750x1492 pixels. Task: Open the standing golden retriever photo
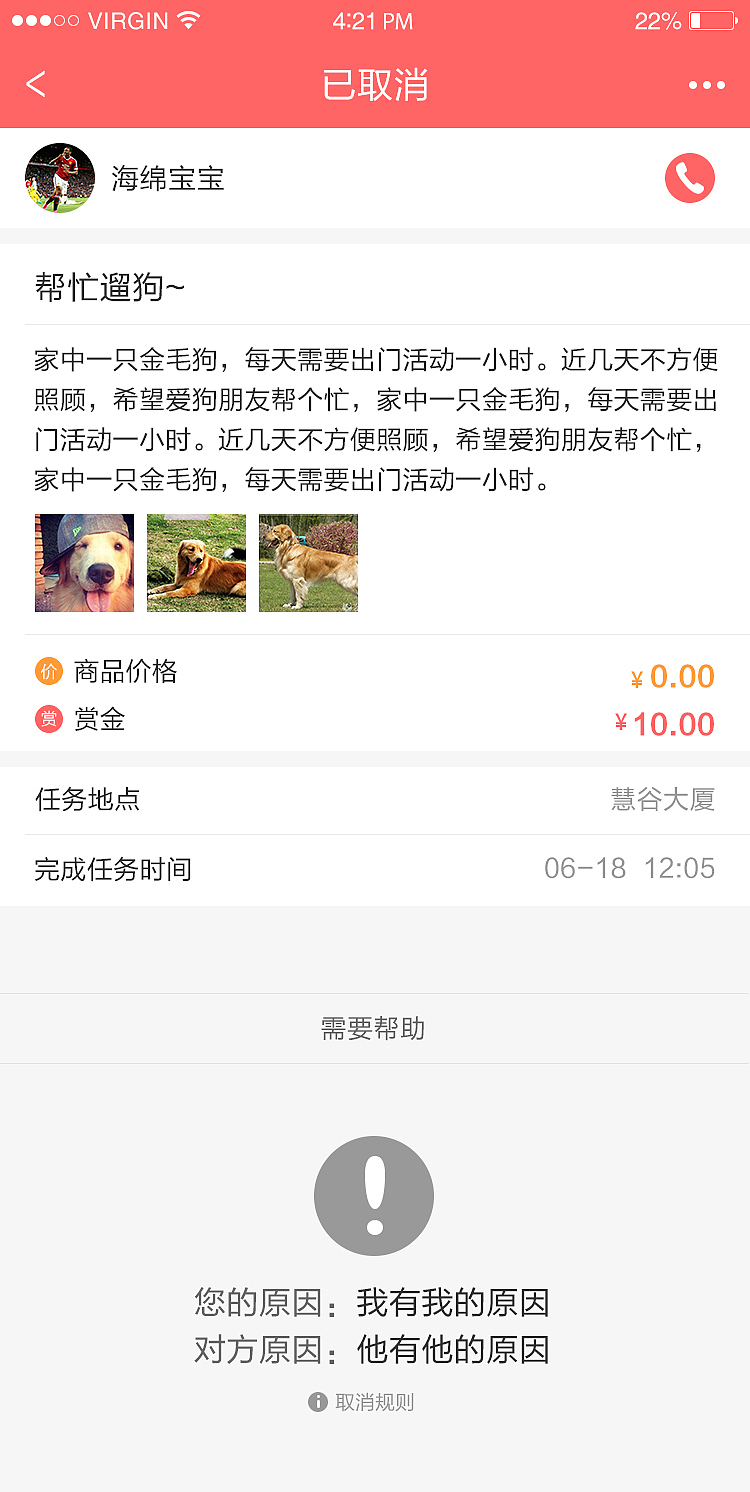point(308,562)
